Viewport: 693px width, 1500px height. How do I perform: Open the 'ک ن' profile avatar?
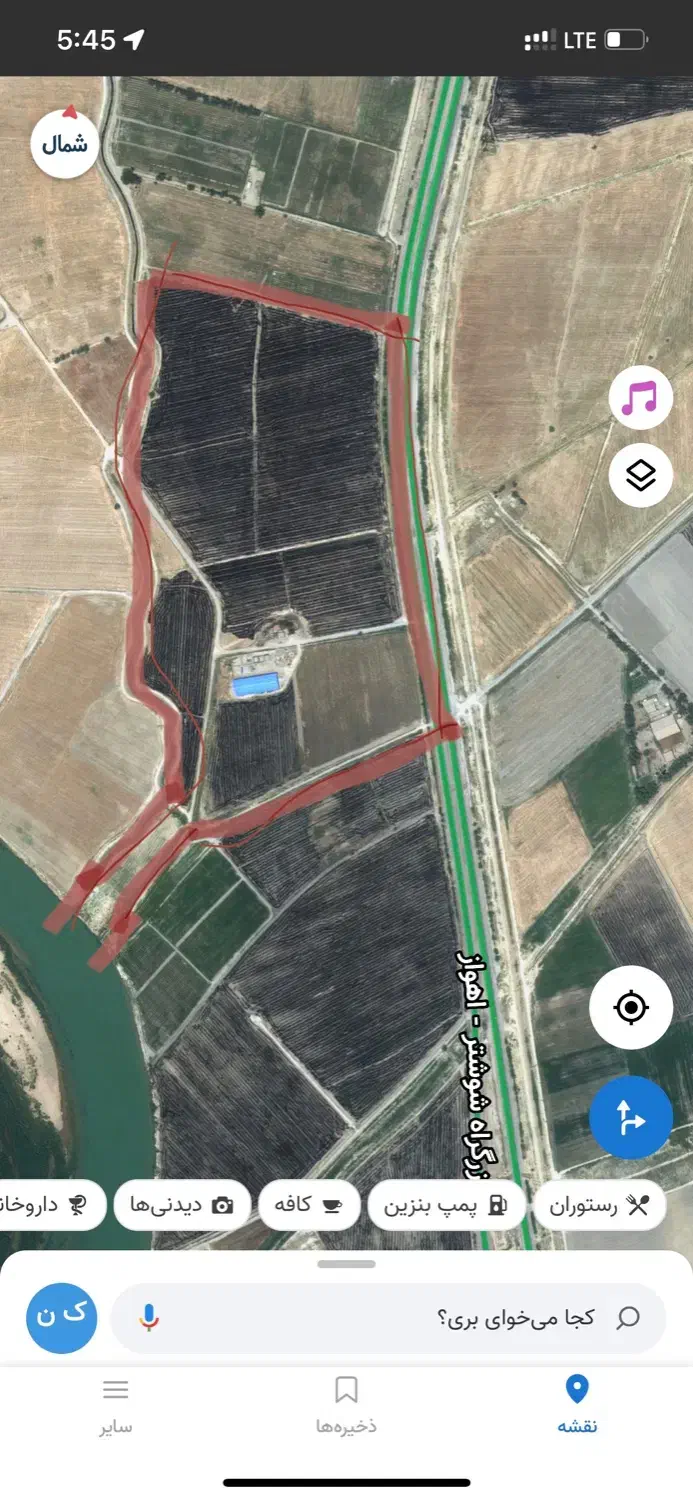pos(62,1318)
